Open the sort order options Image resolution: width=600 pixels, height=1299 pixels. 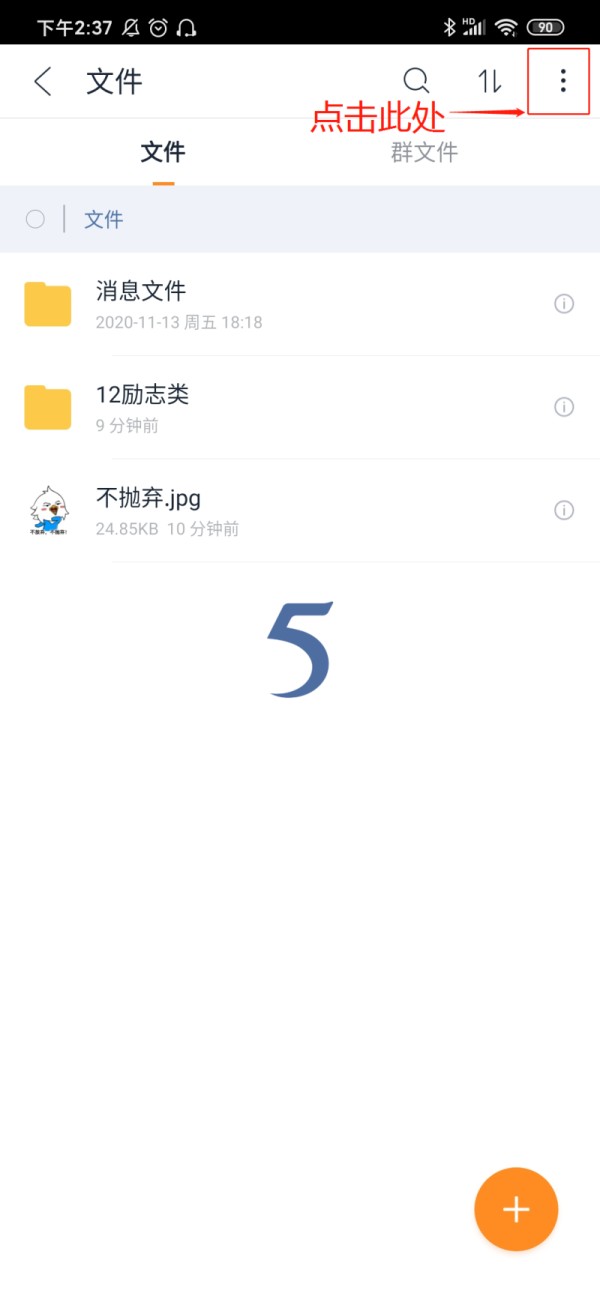coord(489,82)
